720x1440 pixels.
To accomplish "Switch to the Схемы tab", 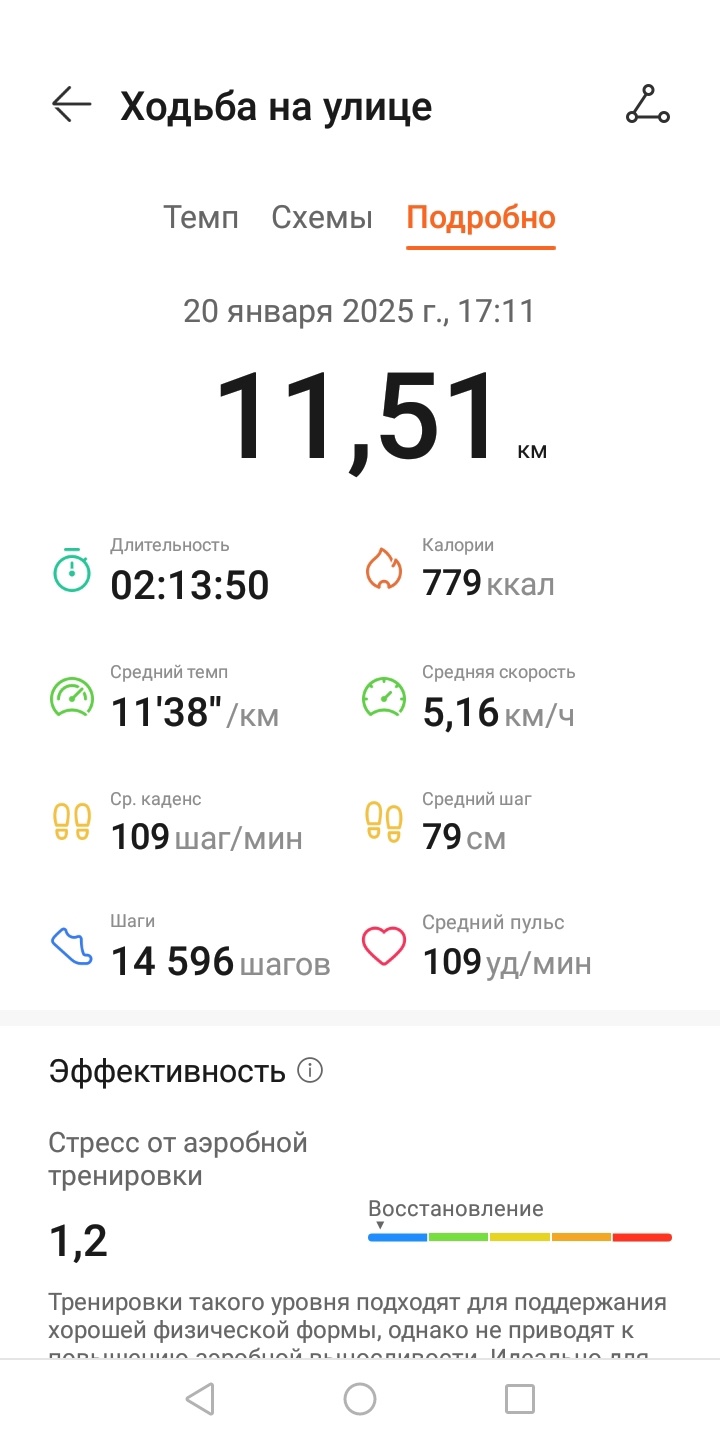I will tap(322, 218).
